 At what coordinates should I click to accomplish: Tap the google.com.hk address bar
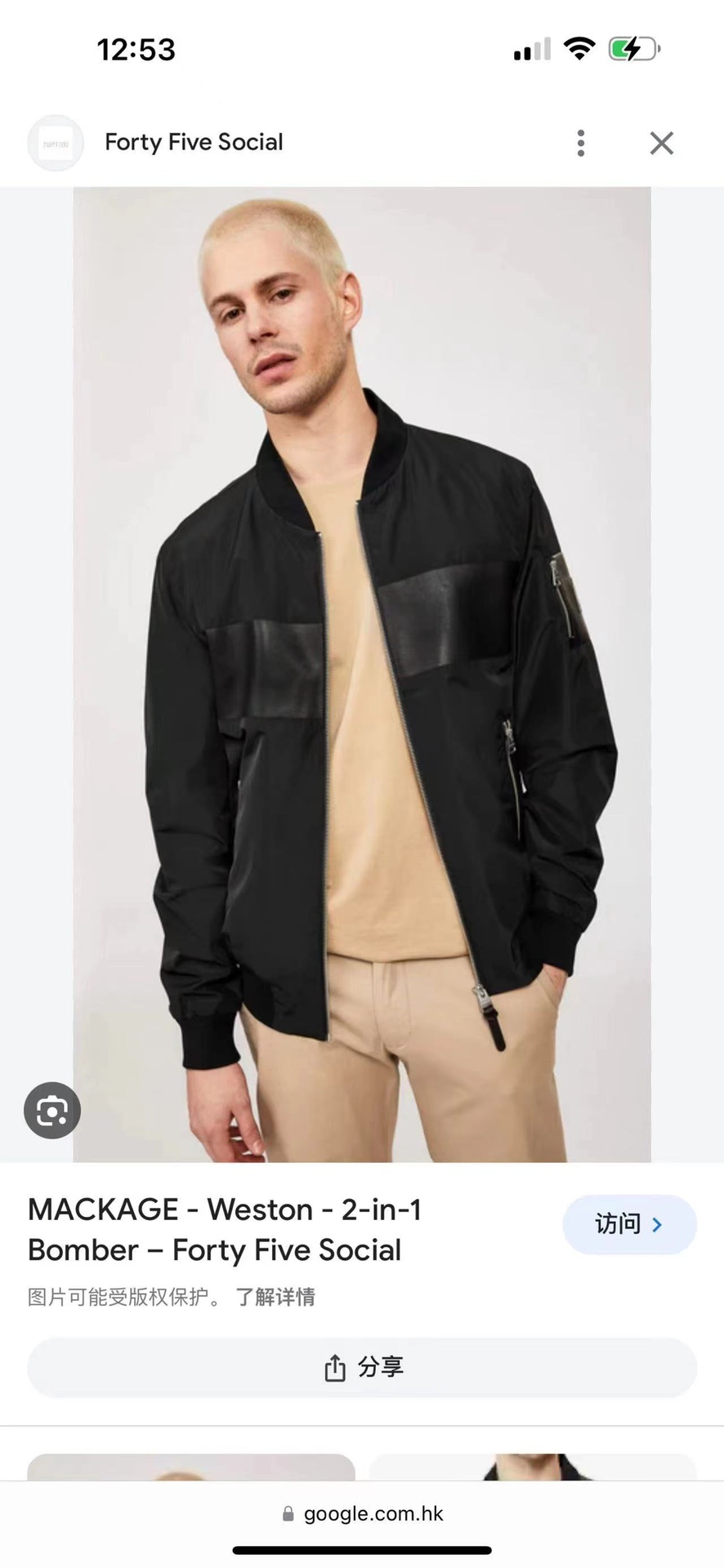[x=362, y=1513]
